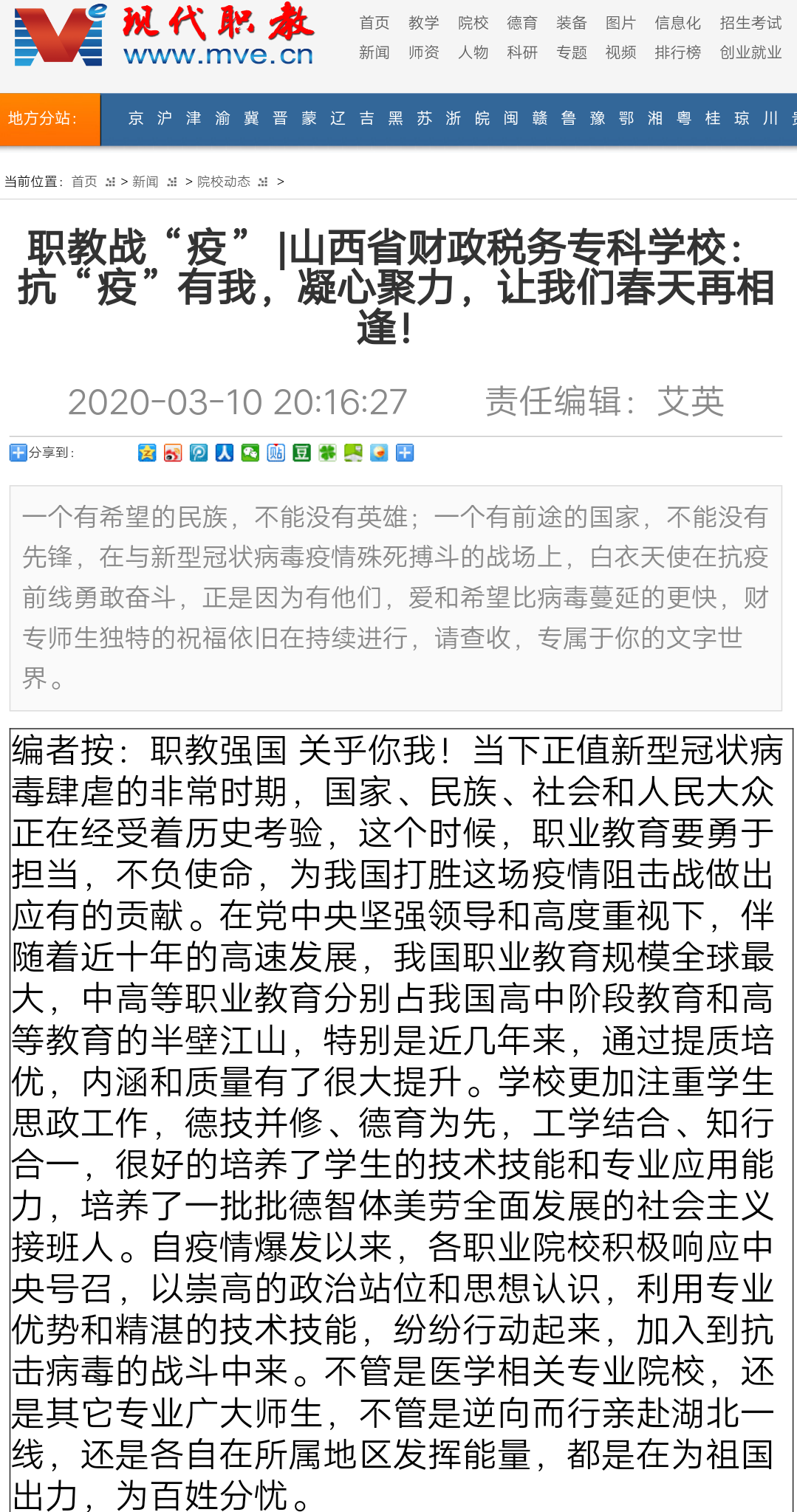Open more share options plus icon
Image resolution: width=797 pixels, height=1512 pixels.
[405, 453]
